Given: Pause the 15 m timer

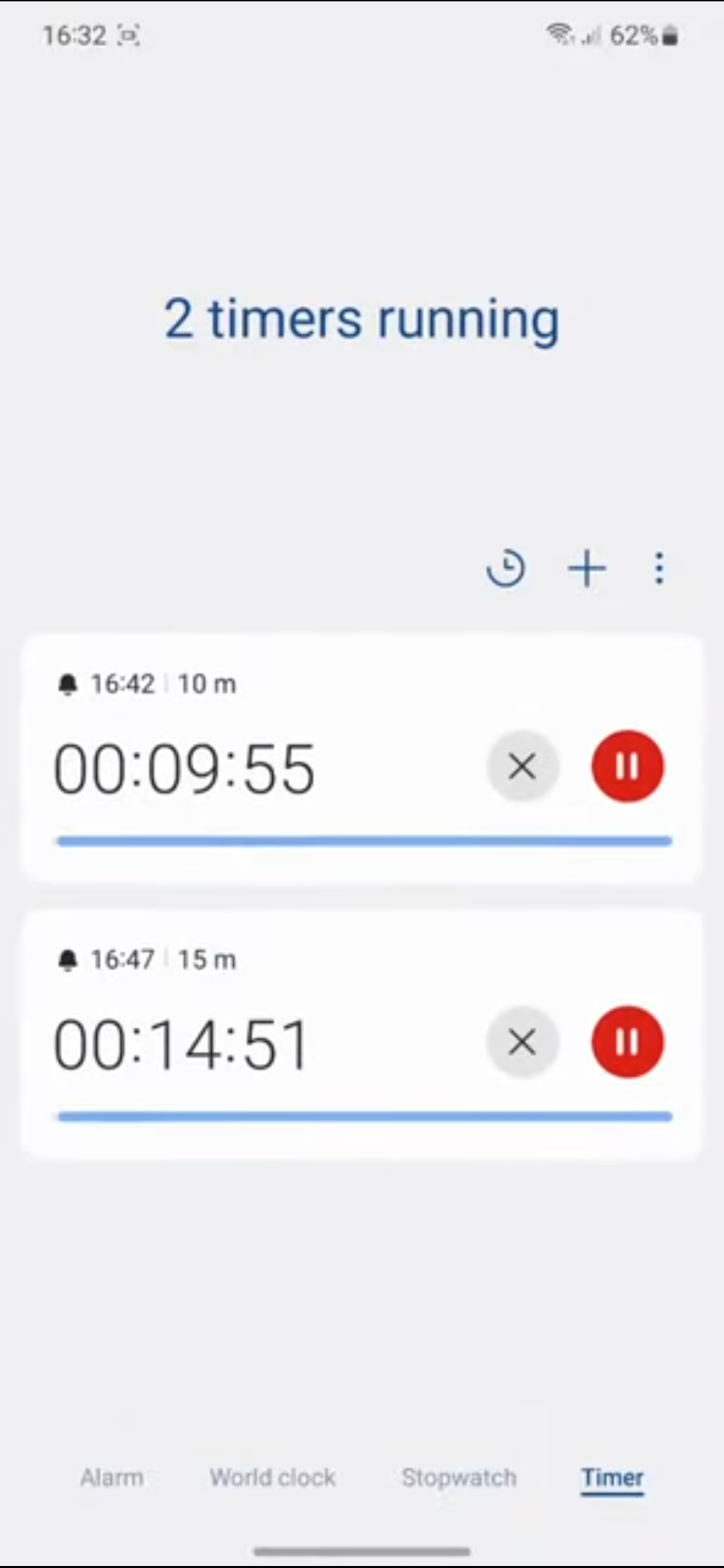Looking at the screenshot, I should click(x=627, y=1042).
